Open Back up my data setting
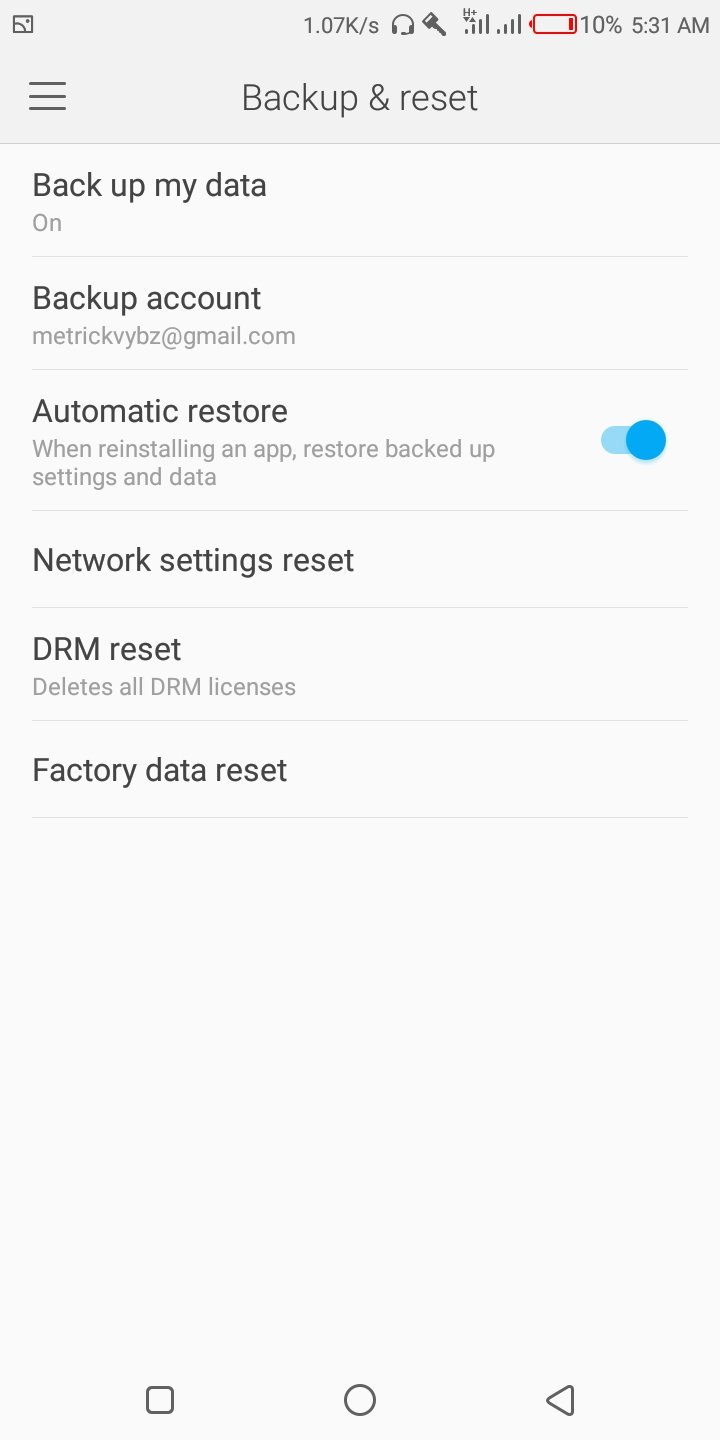This screenshot has width=720, height=1440. [360, 201]
